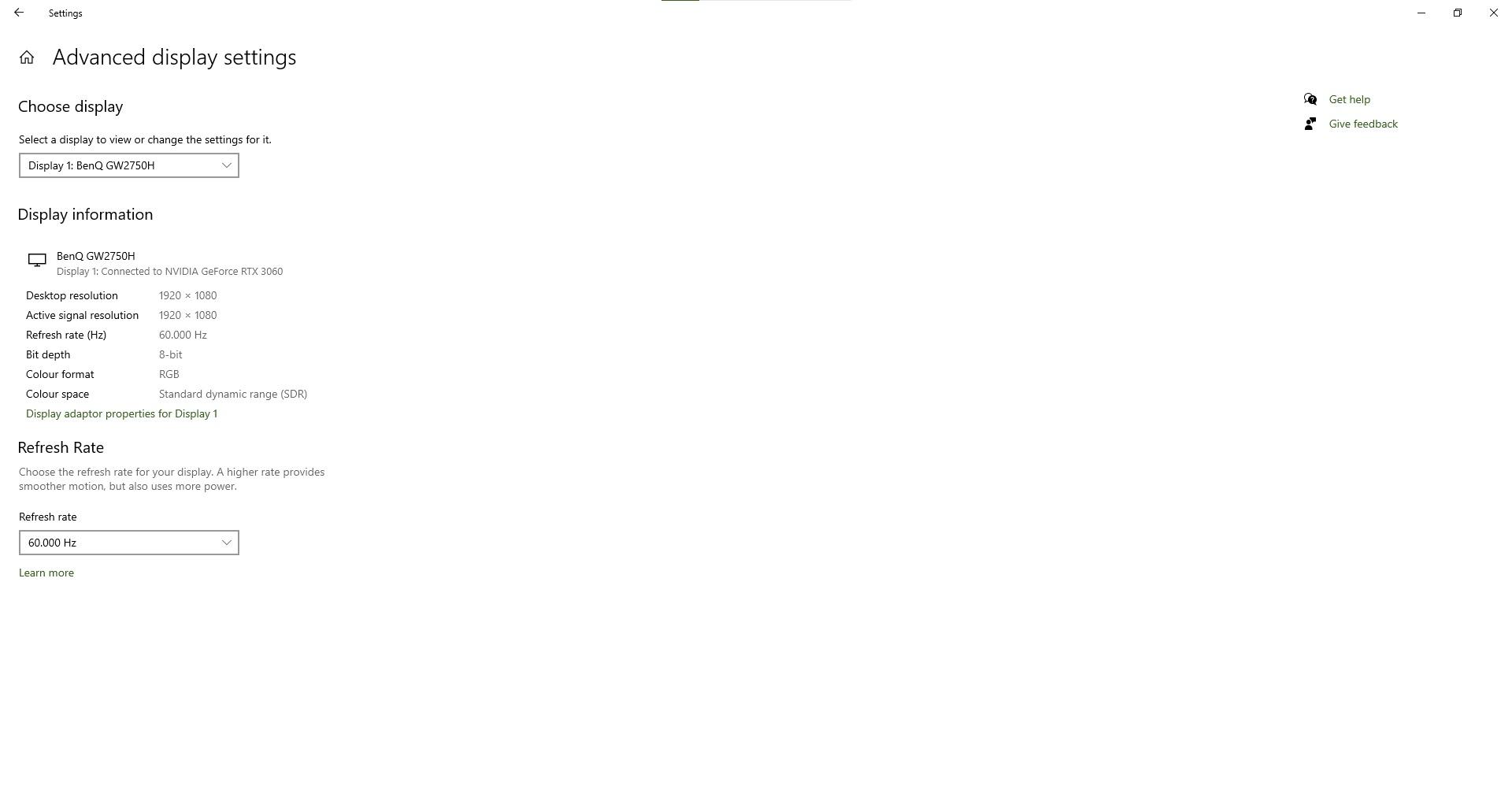Close the Settings window
Screen dimensions: 1512x808
pos(1494,13)
